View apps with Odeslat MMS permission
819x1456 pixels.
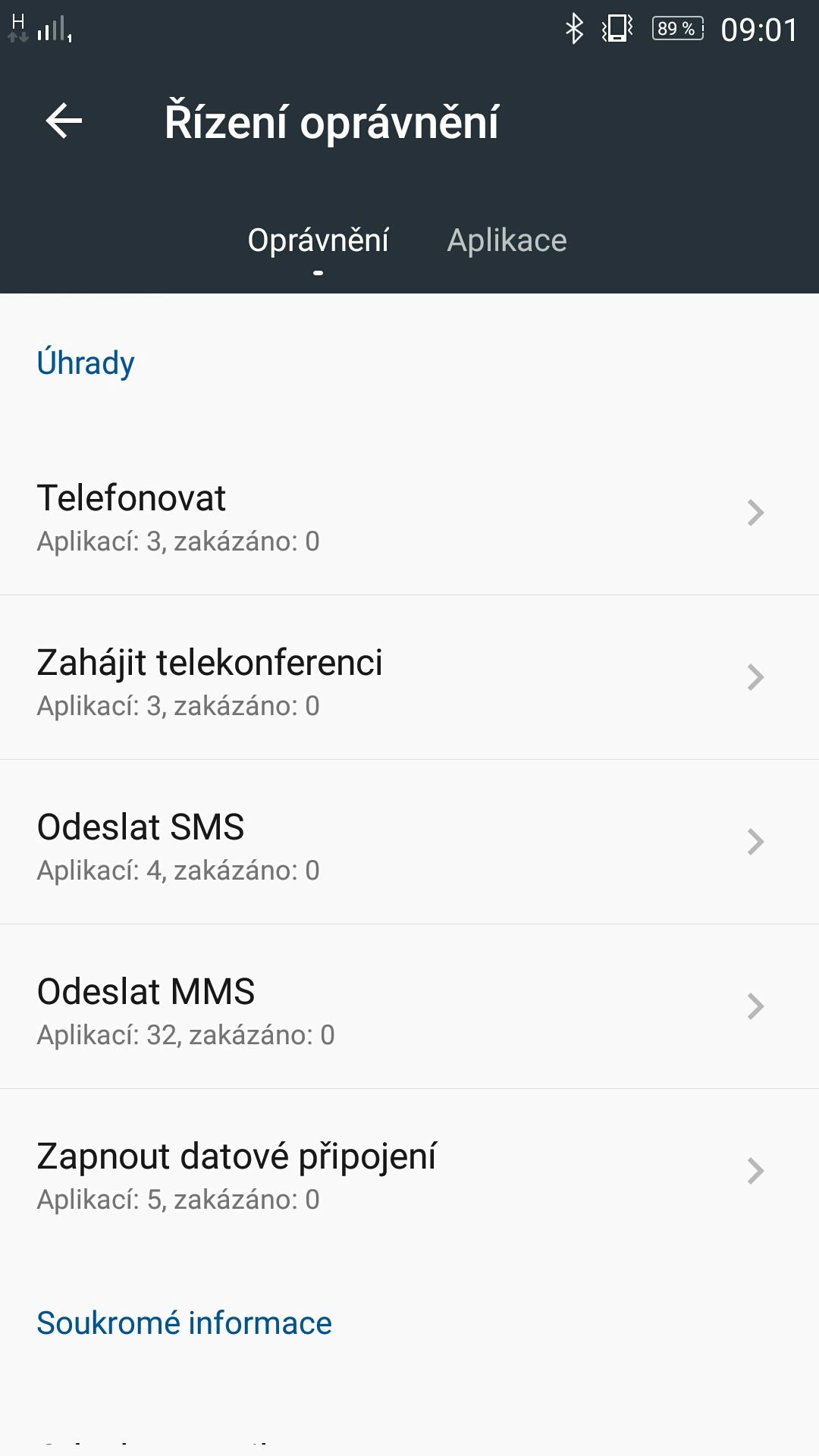click(409, 1007)
